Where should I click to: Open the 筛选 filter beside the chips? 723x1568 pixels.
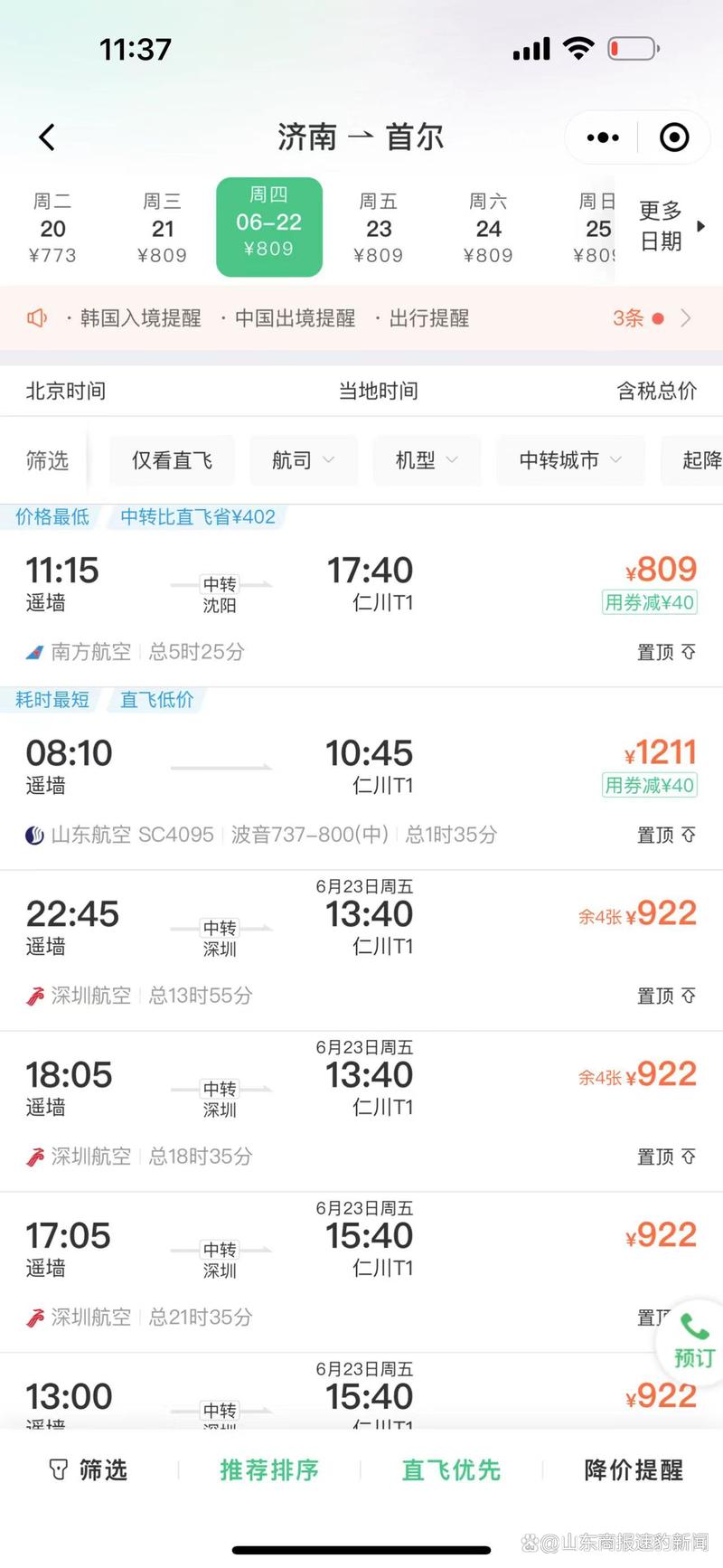point(47,460)
